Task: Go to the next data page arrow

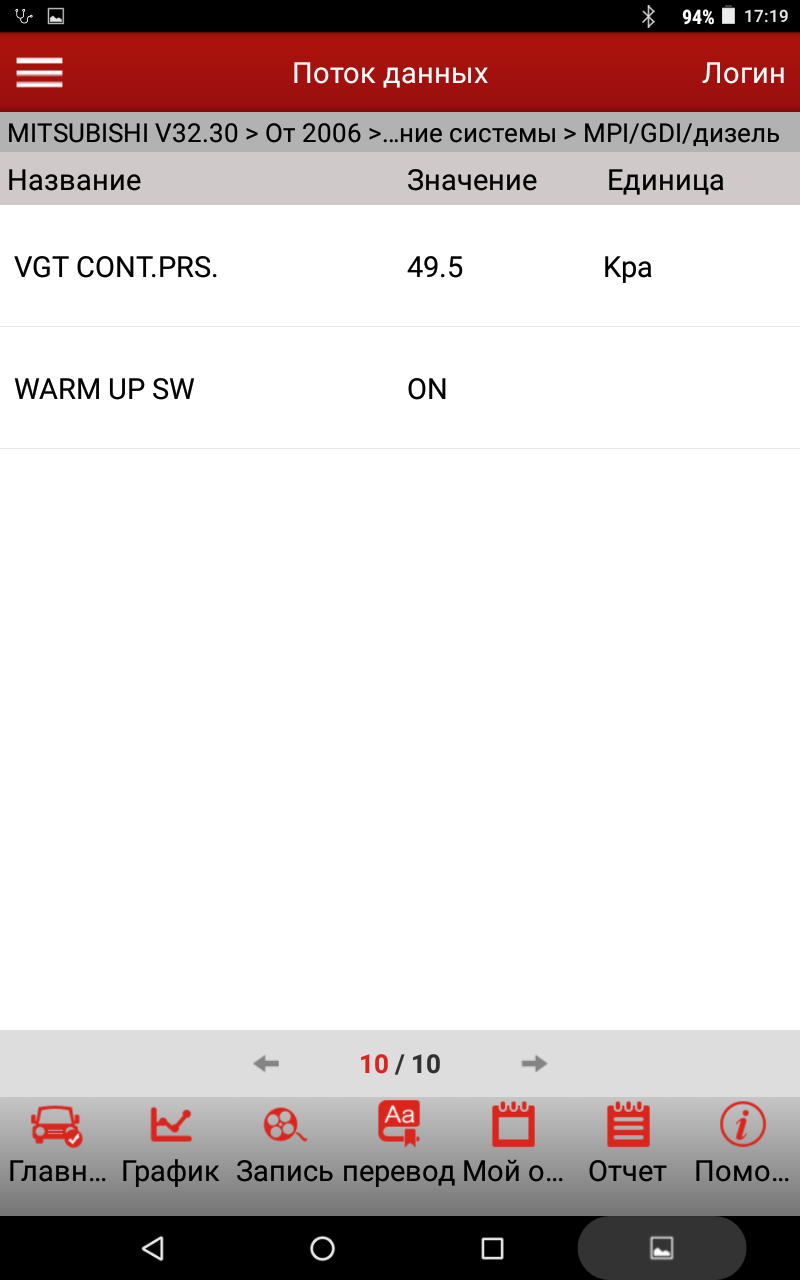Action: (x=534, y=1064)
